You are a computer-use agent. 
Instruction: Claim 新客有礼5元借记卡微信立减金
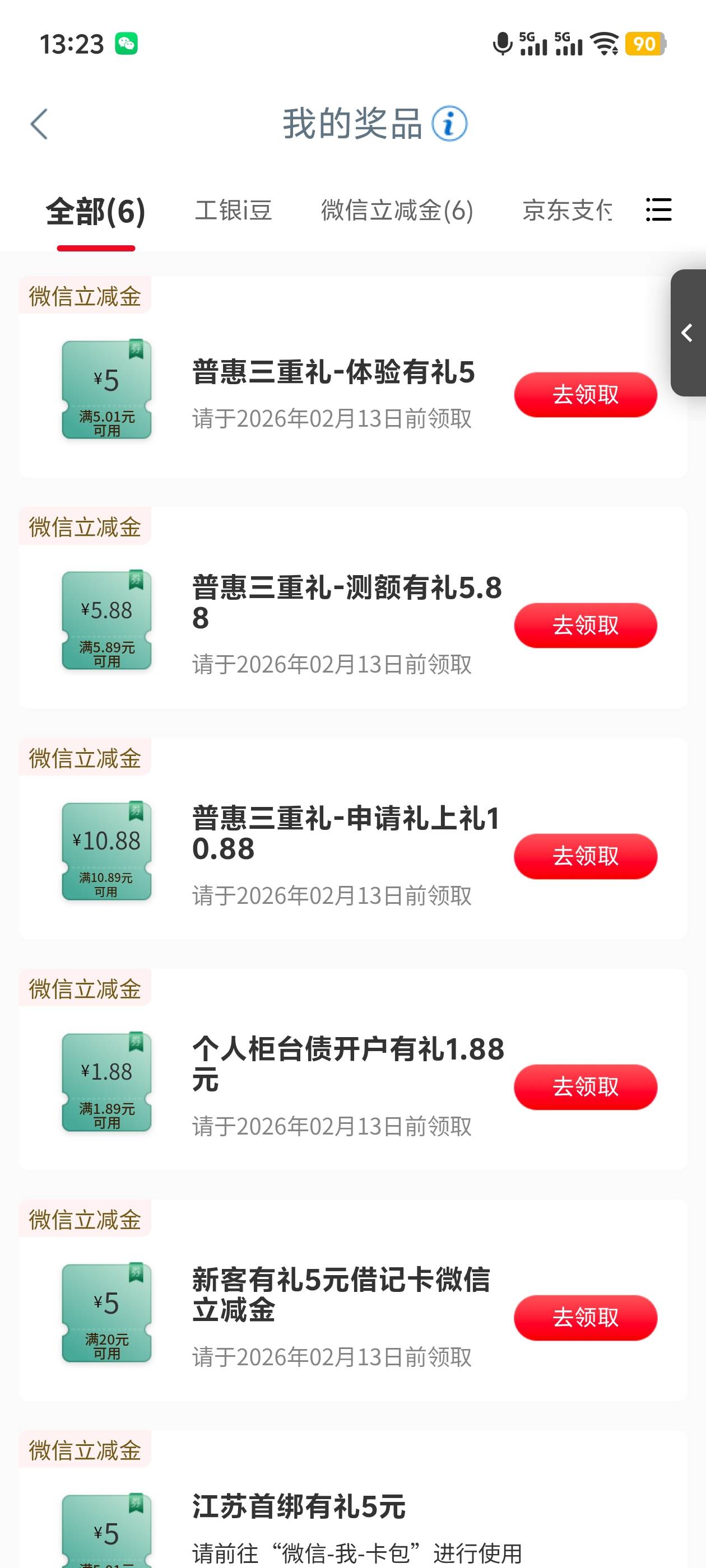point(586,1317)
